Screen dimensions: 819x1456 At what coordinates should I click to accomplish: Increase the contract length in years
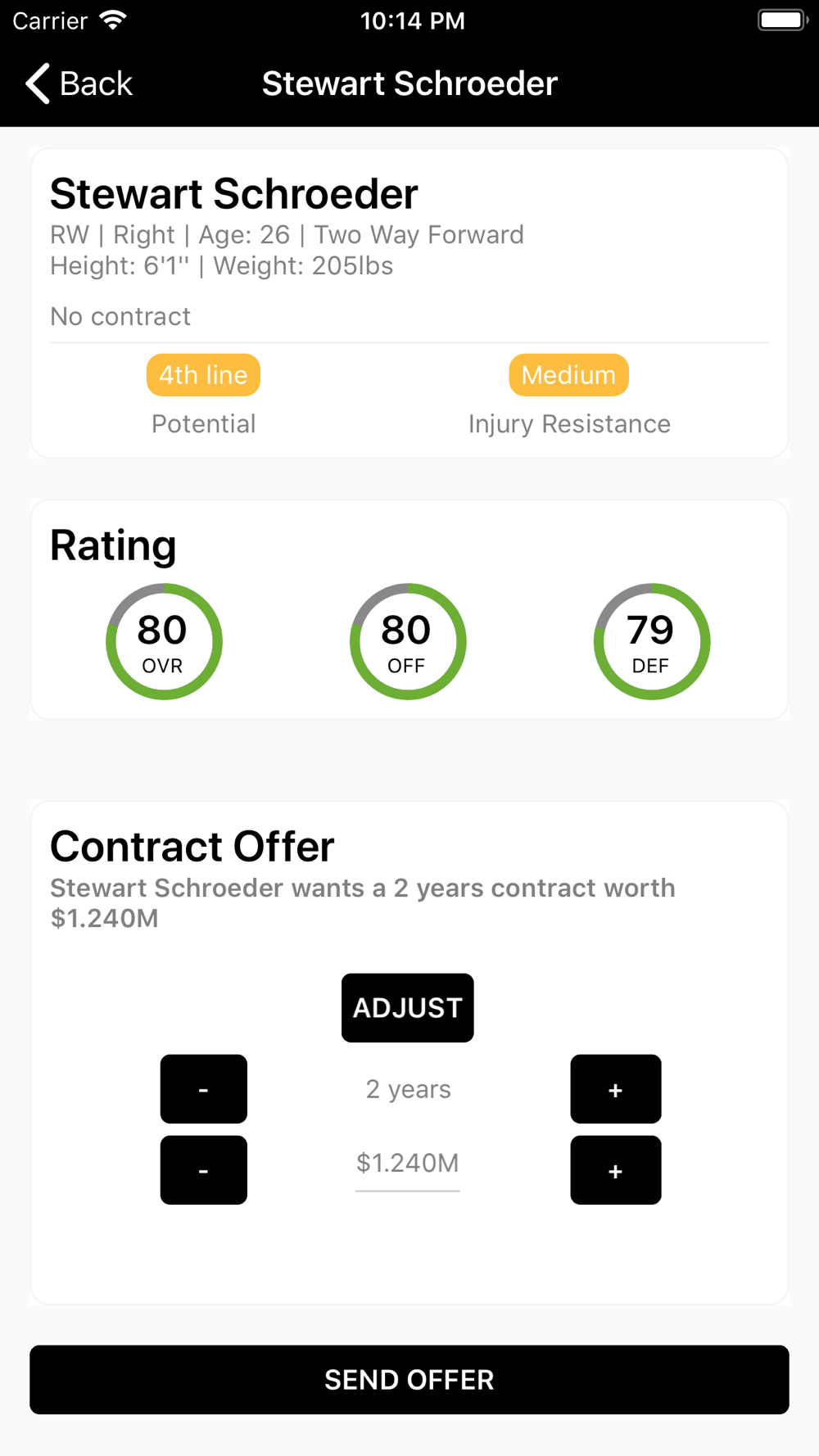tap(616, 1089)
